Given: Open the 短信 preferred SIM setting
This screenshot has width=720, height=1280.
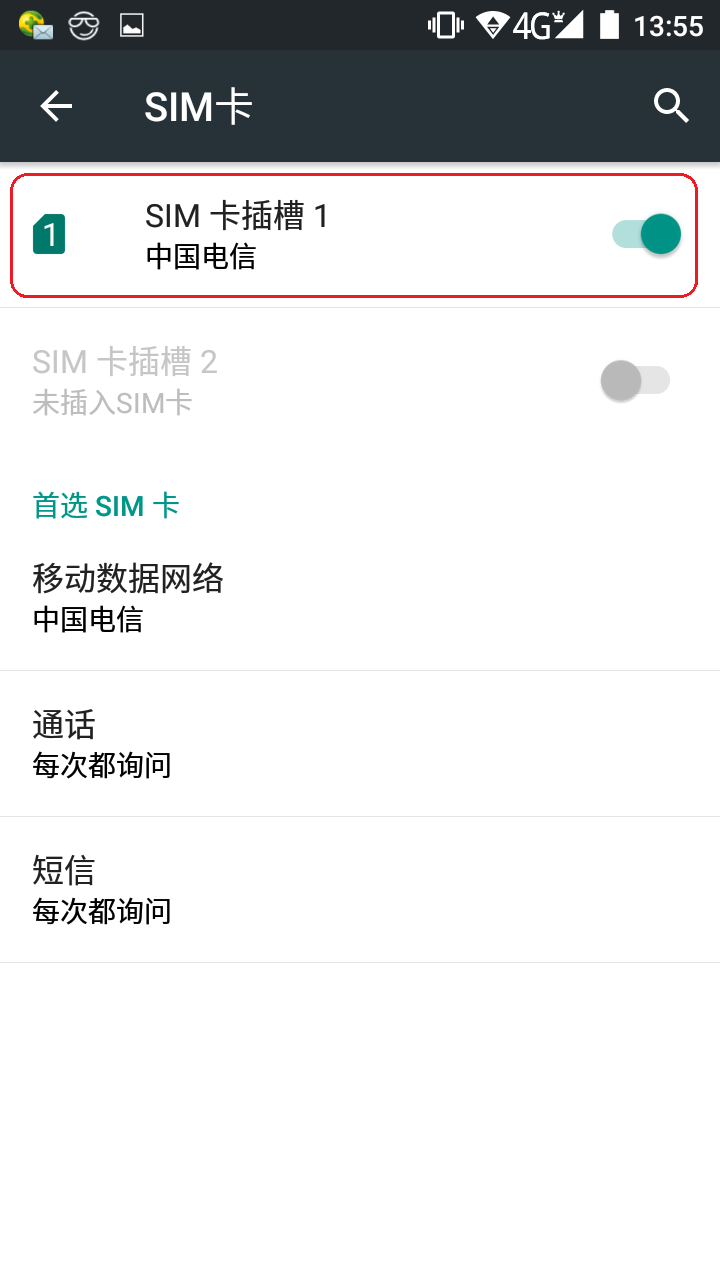Looking at the screenshot, I should click(x=360, y=890).
